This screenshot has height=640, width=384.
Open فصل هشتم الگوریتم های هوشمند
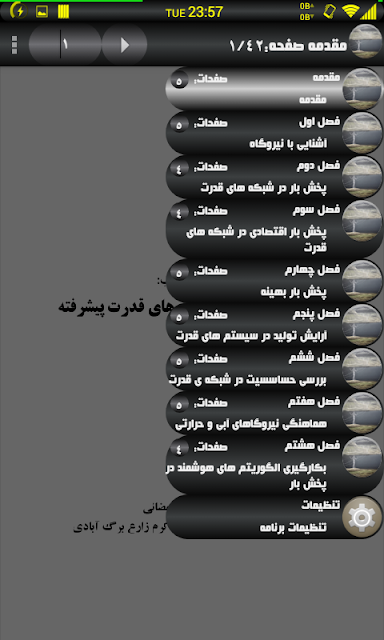click(274, 465)
